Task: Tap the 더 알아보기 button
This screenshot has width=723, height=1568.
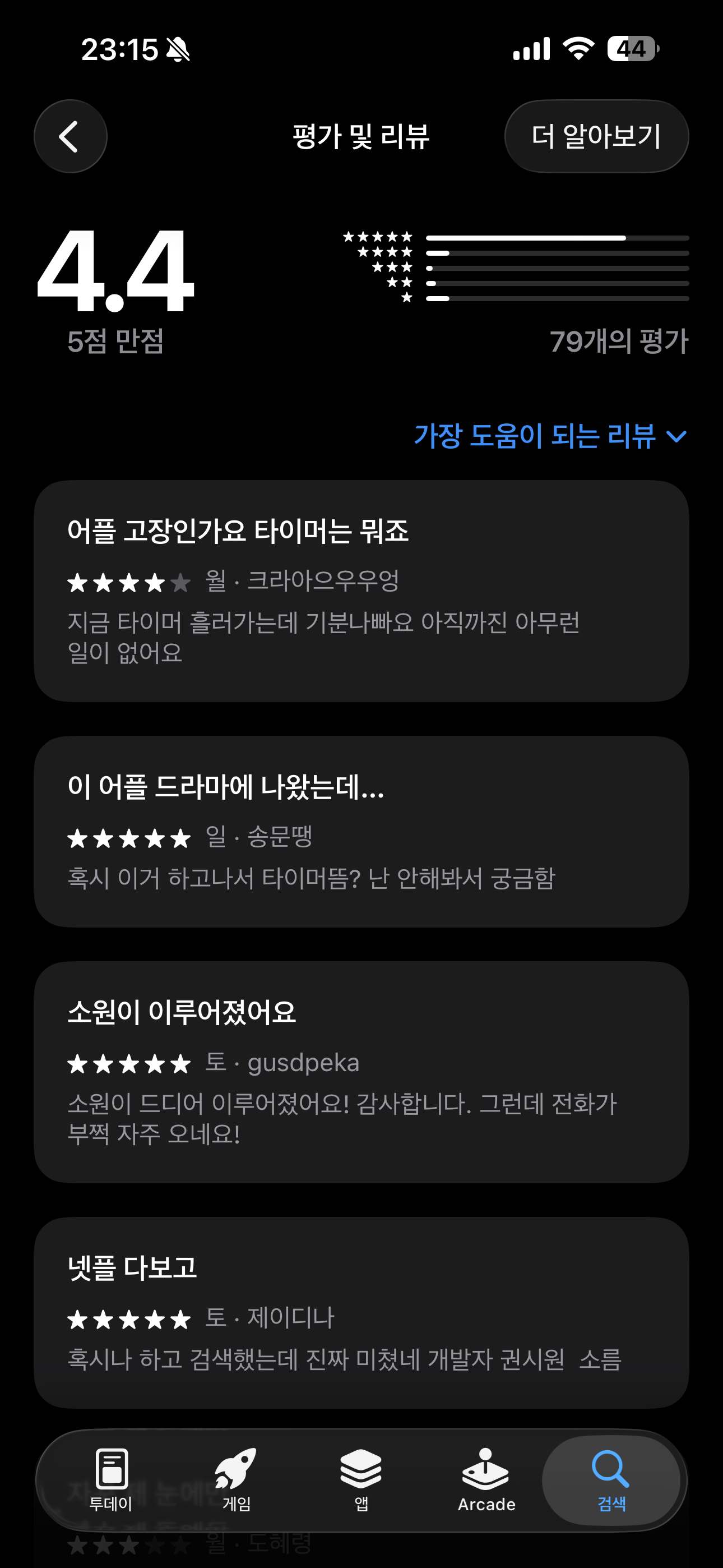Action: pos(596,136)
